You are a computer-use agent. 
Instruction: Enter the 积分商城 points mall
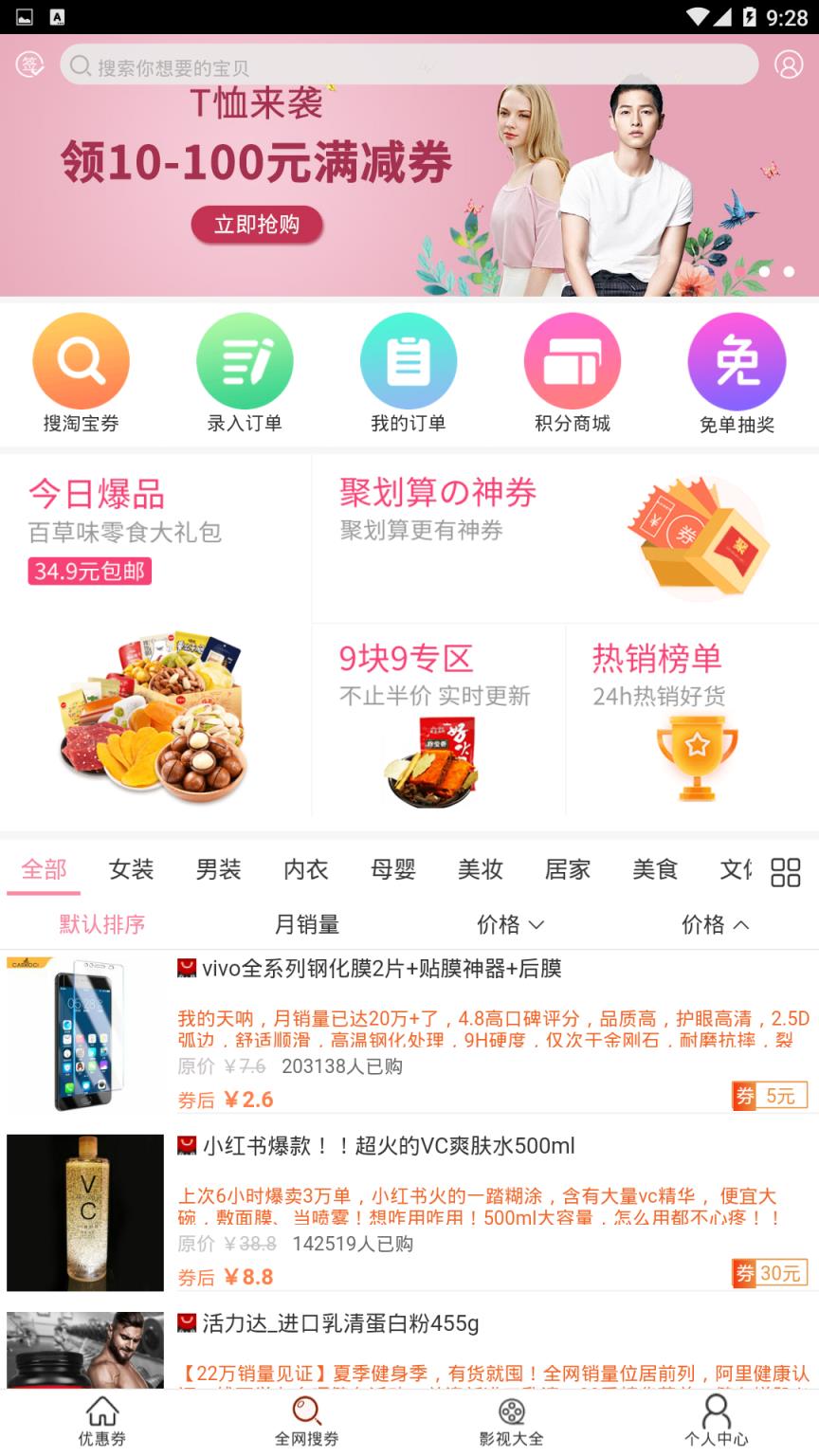point(573,370)
